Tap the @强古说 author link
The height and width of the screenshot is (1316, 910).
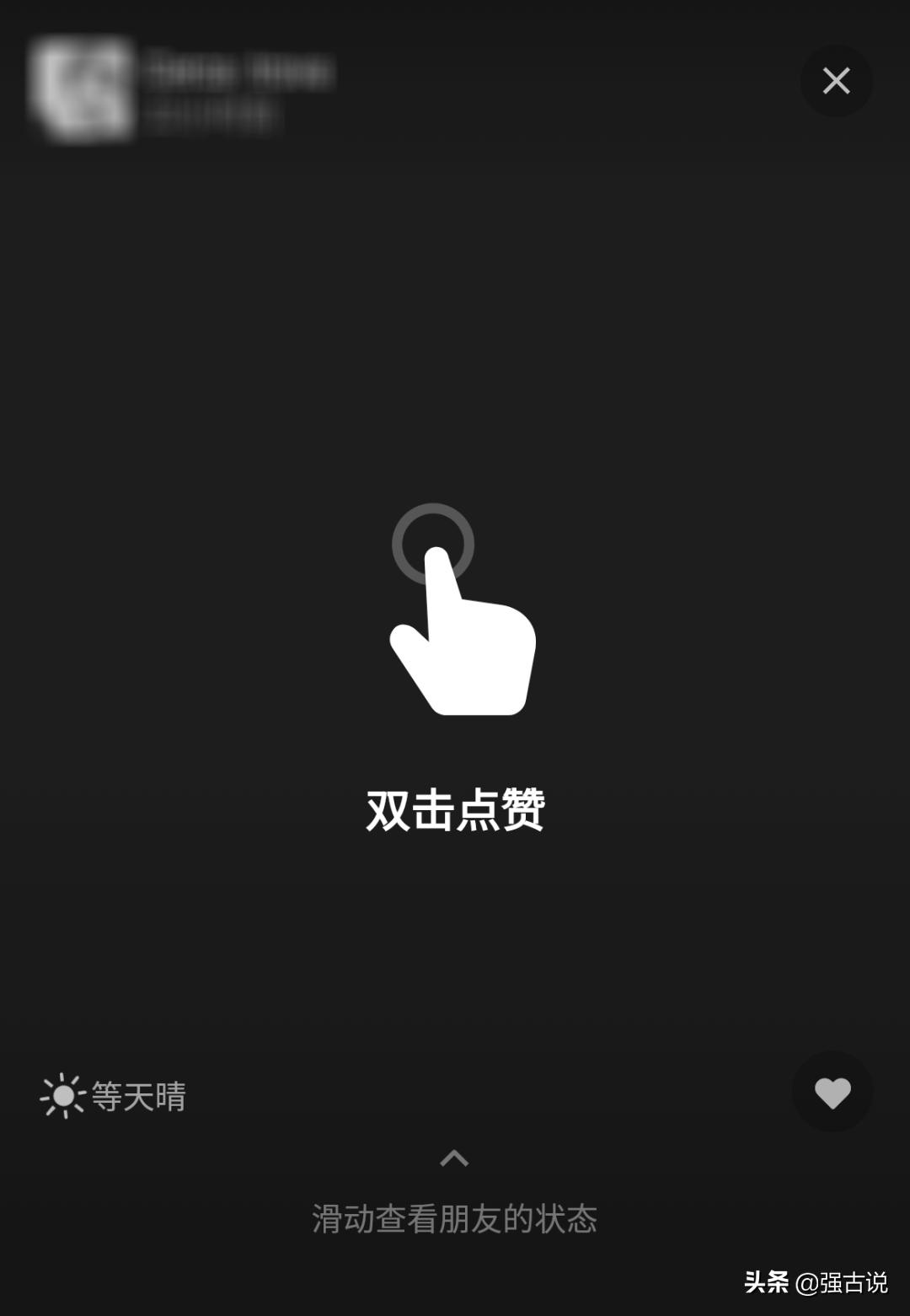coord(843,1280)
